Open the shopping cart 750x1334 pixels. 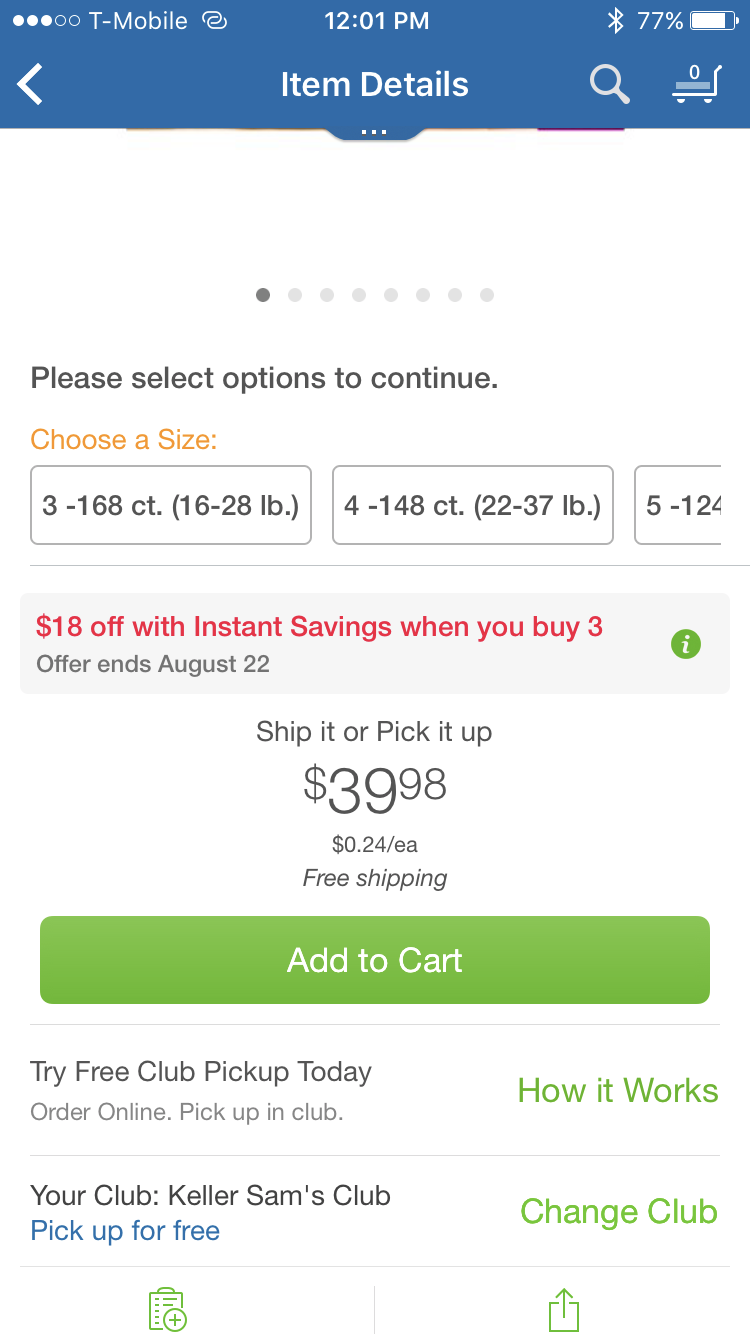coord(695,84)
